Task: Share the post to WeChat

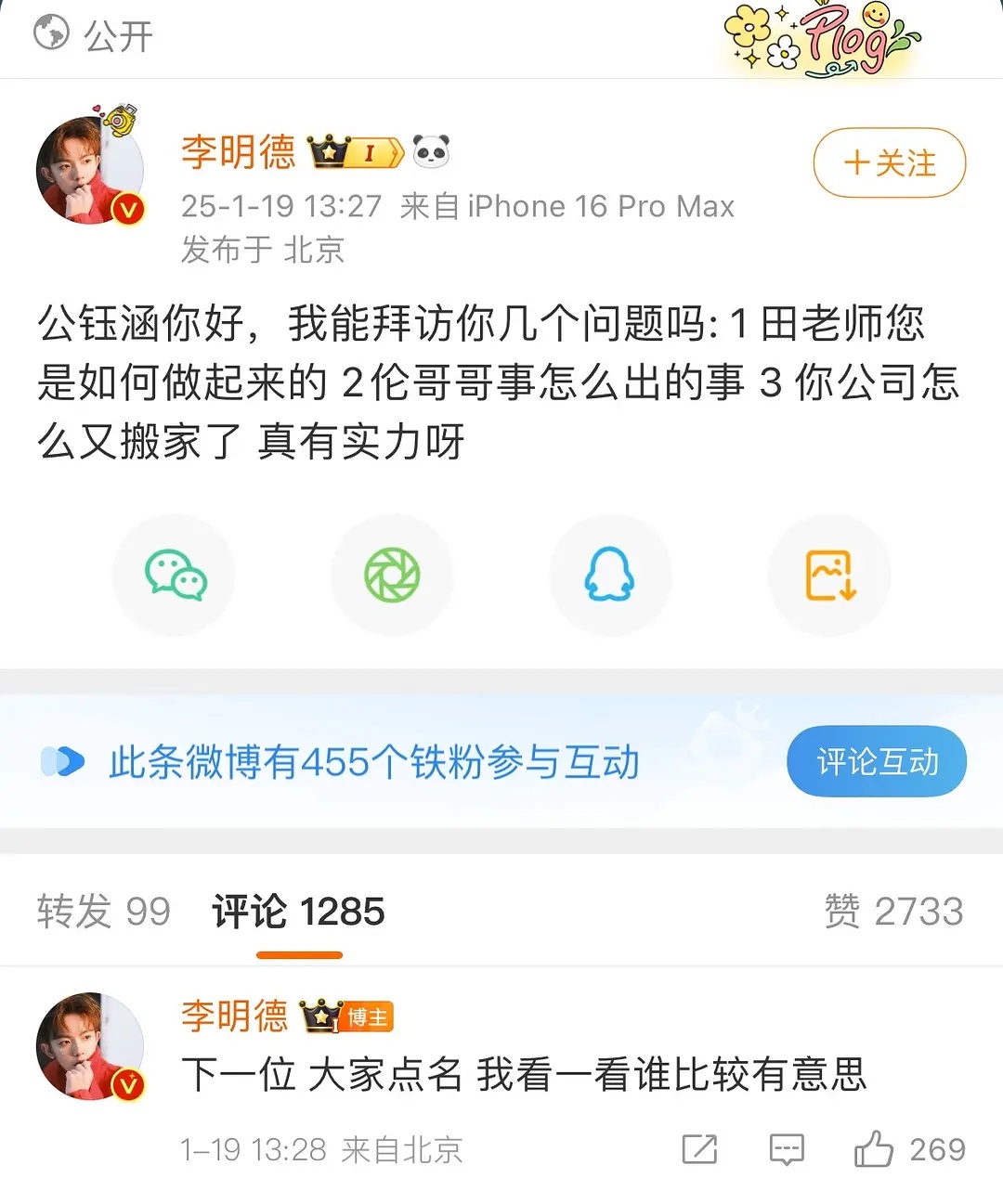Action: click(175, 575)
